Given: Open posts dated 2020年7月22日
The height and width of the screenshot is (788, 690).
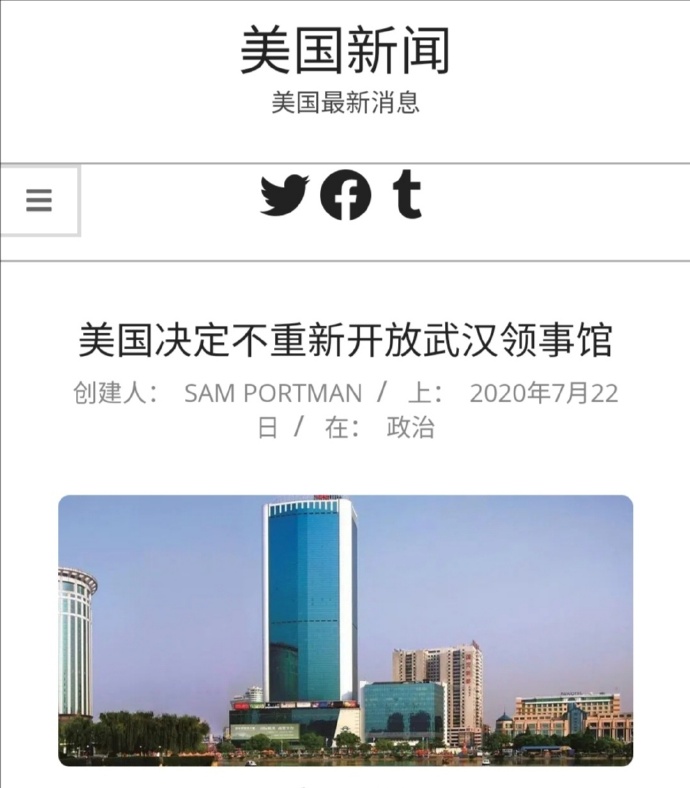Looking at the screenshot, I should tap(543, 393).
